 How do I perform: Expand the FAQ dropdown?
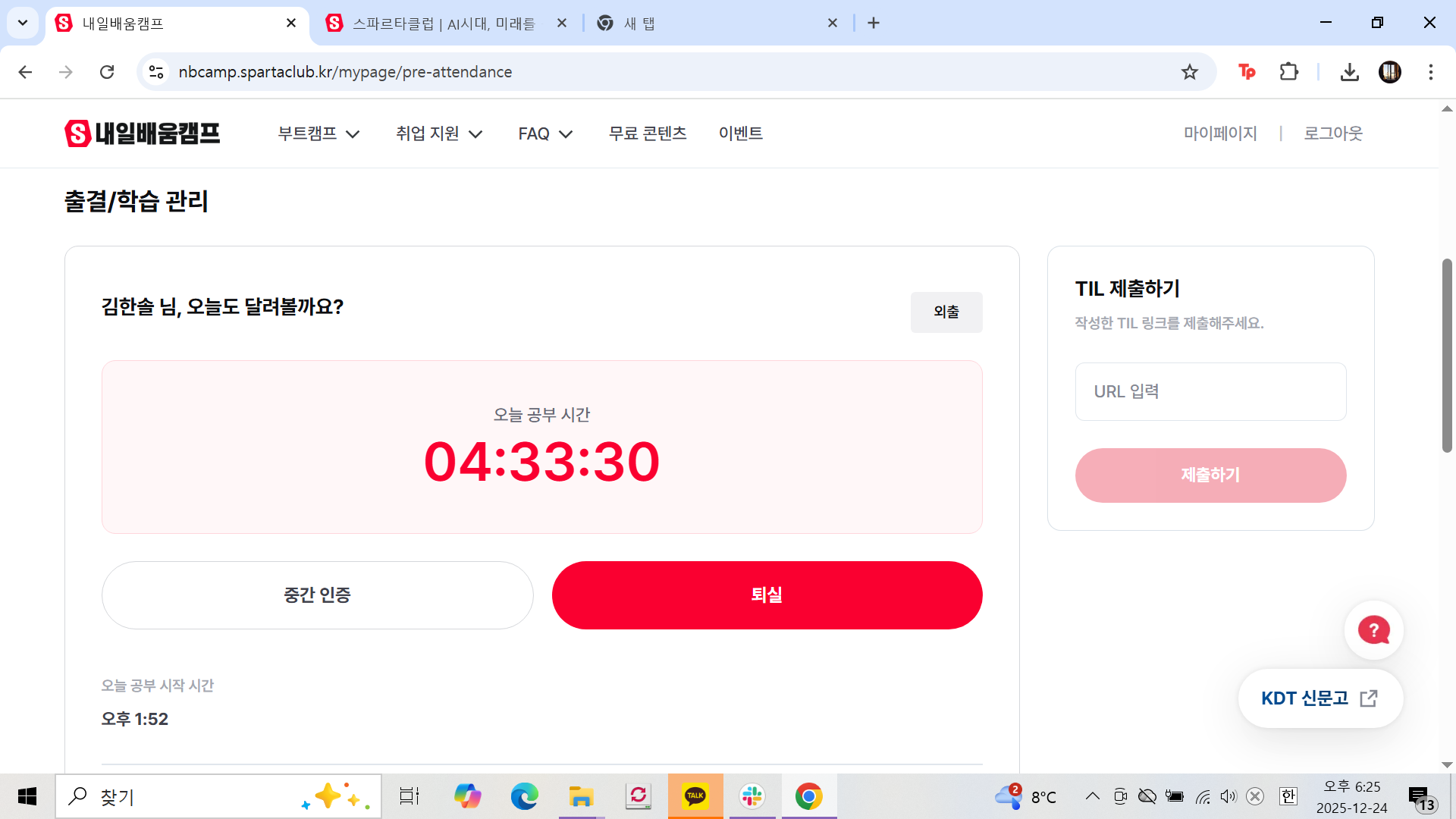[x=544, y=133]
